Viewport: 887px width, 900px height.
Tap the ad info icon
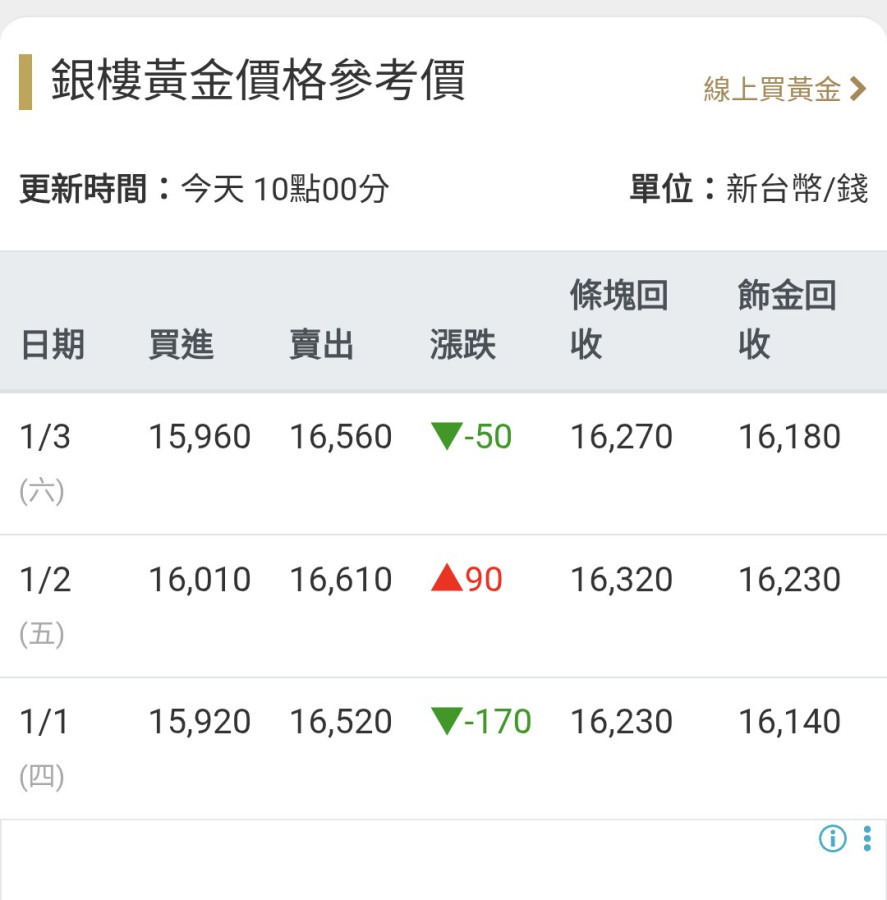pyautogui.click(x=832, y=838)
